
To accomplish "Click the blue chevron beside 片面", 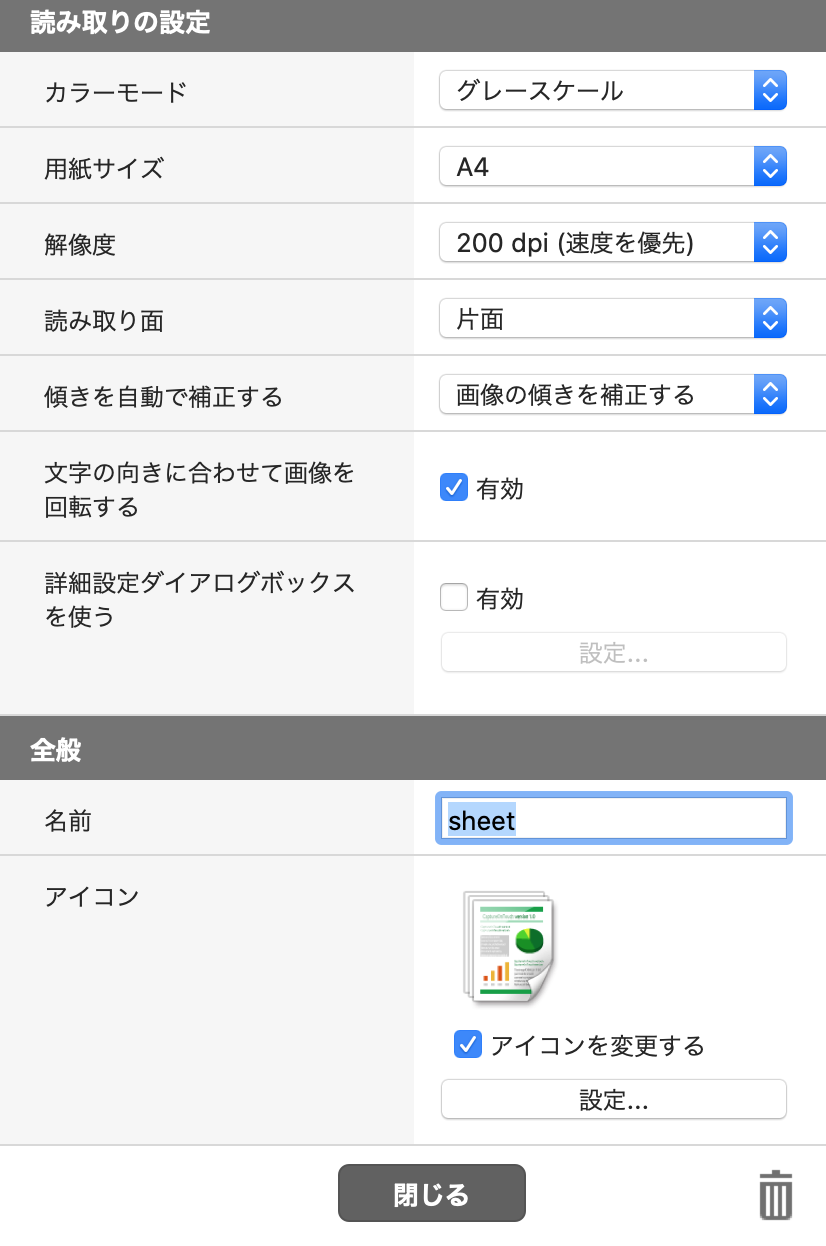I will coord(770,318).
